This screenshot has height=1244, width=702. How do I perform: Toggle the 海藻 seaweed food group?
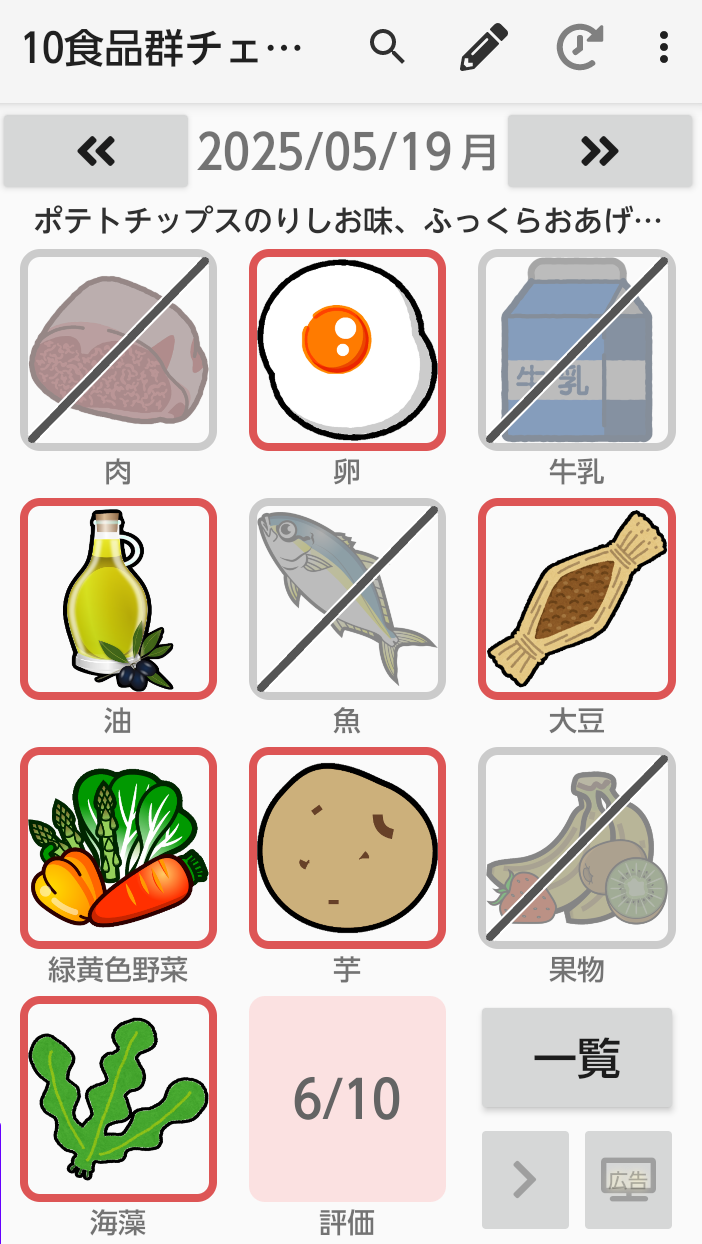point(118,1098)
